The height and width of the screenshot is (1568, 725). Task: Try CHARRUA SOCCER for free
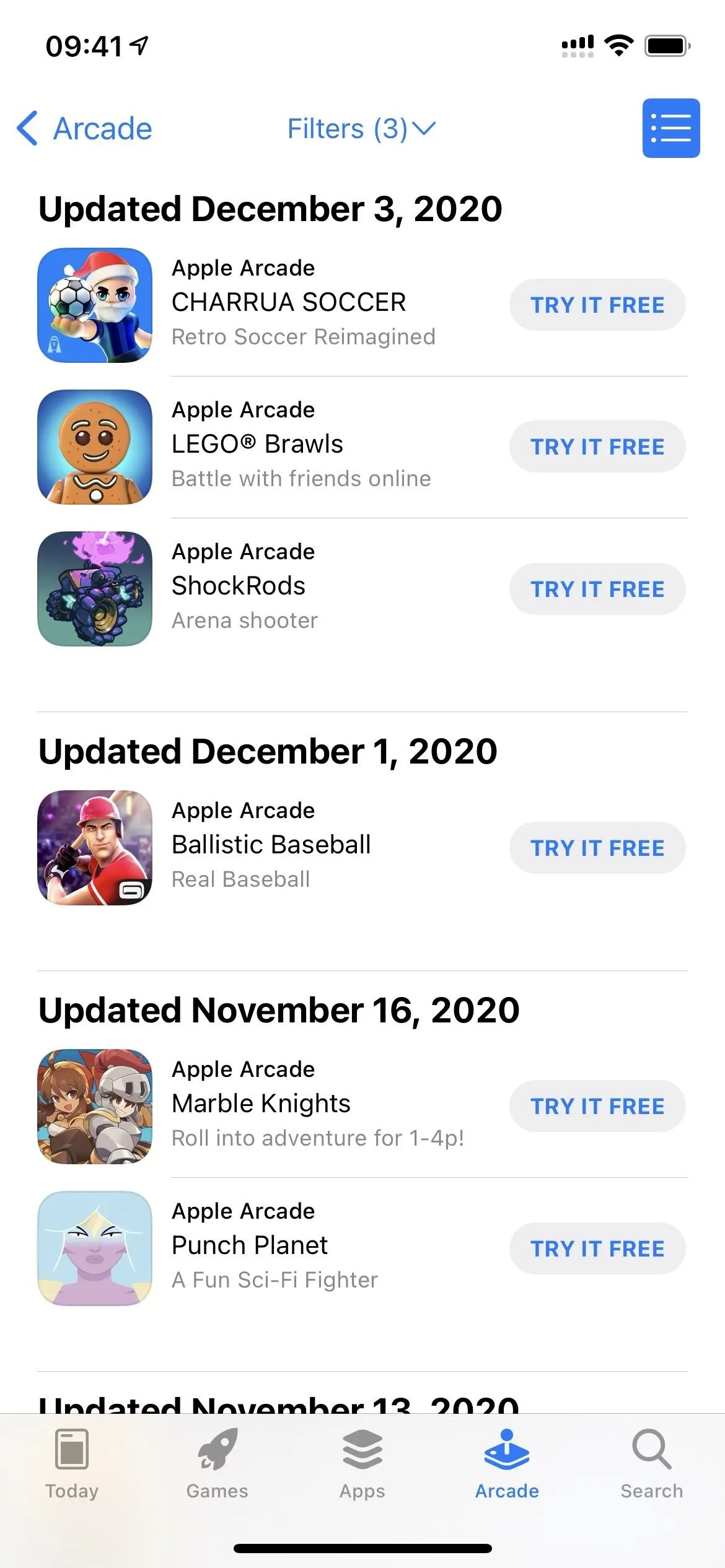click(x=597, y=305)
